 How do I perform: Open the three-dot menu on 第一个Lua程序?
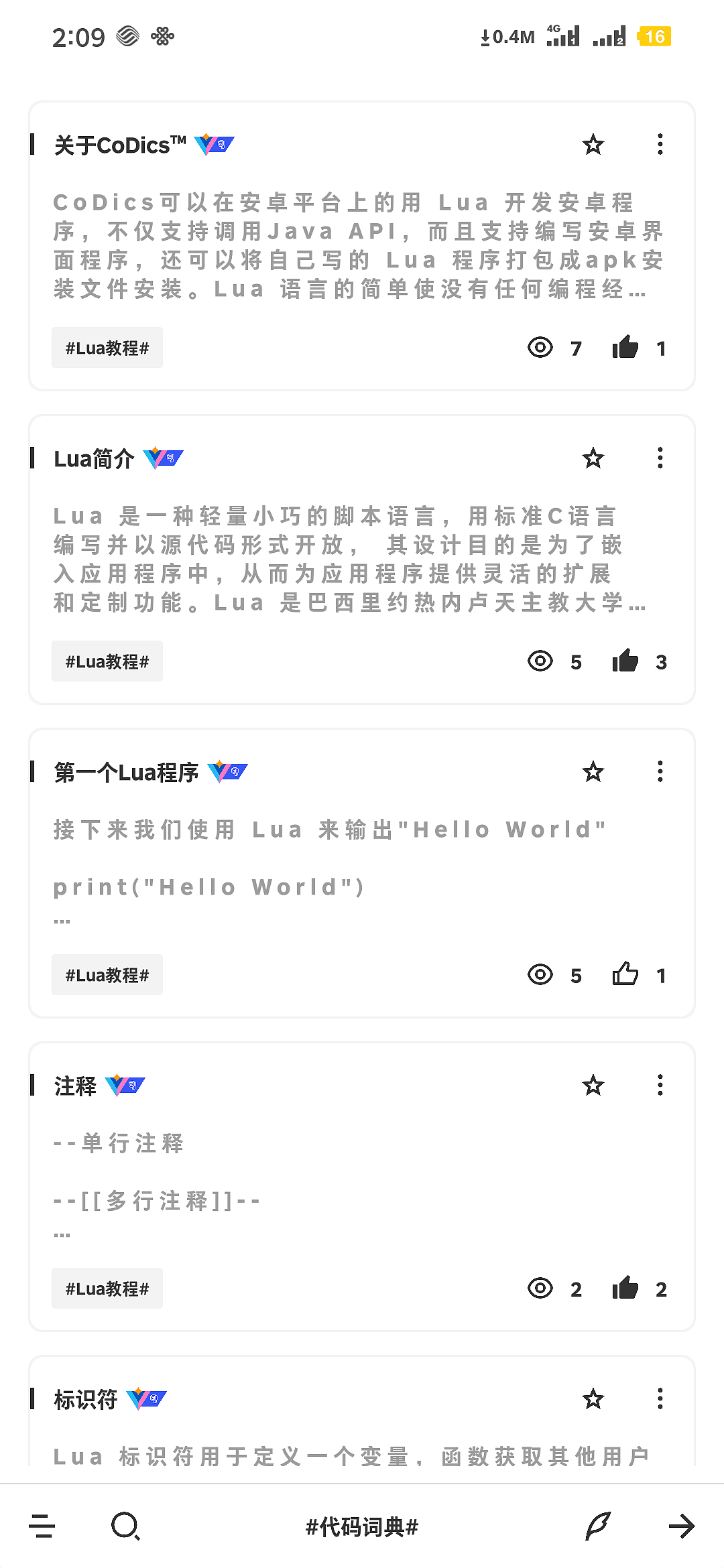(660, 772)
